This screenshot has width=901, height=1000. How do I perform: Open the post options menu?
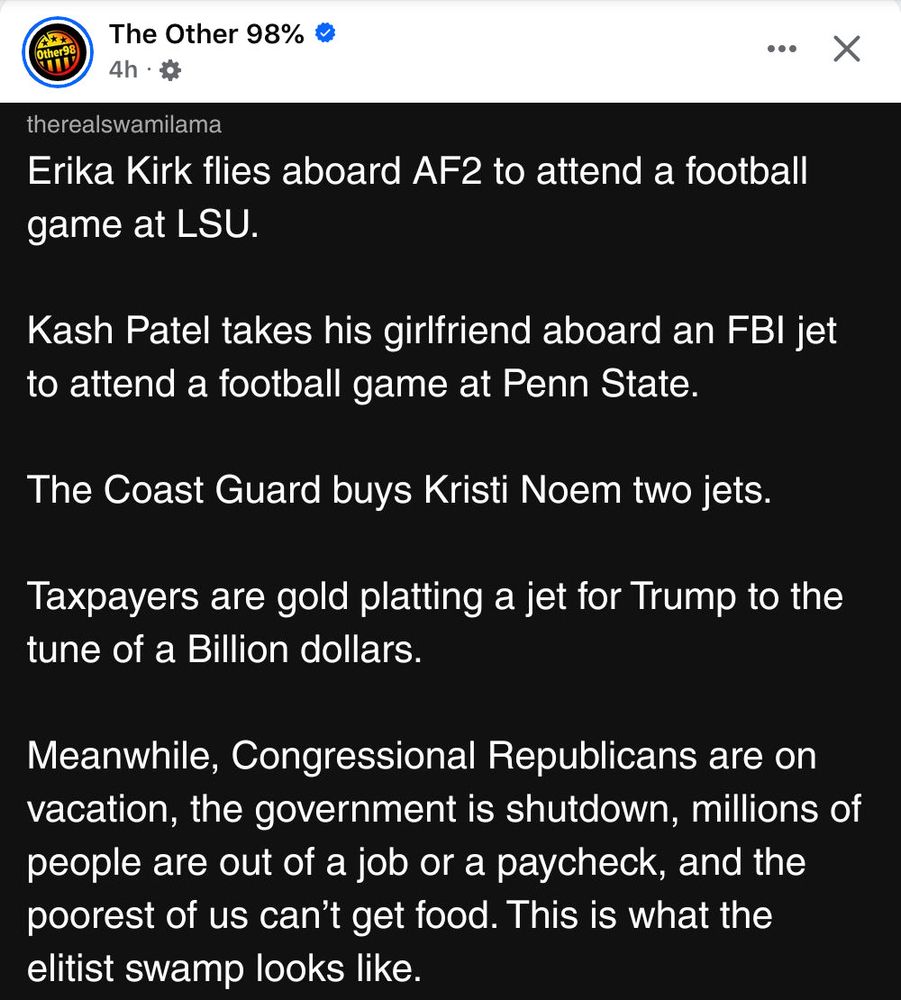pos(781,49)
